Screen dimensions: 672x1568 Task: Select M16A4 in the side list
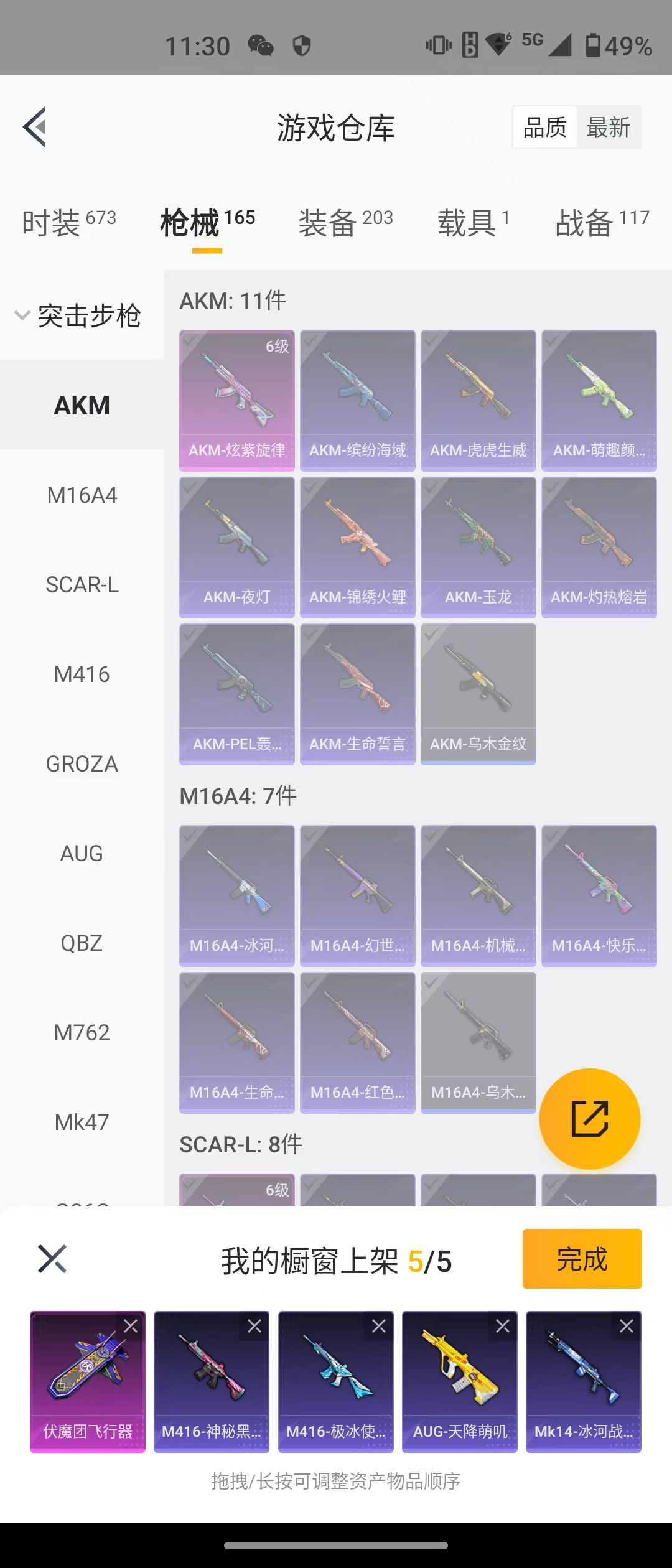(x=82, y=495)
